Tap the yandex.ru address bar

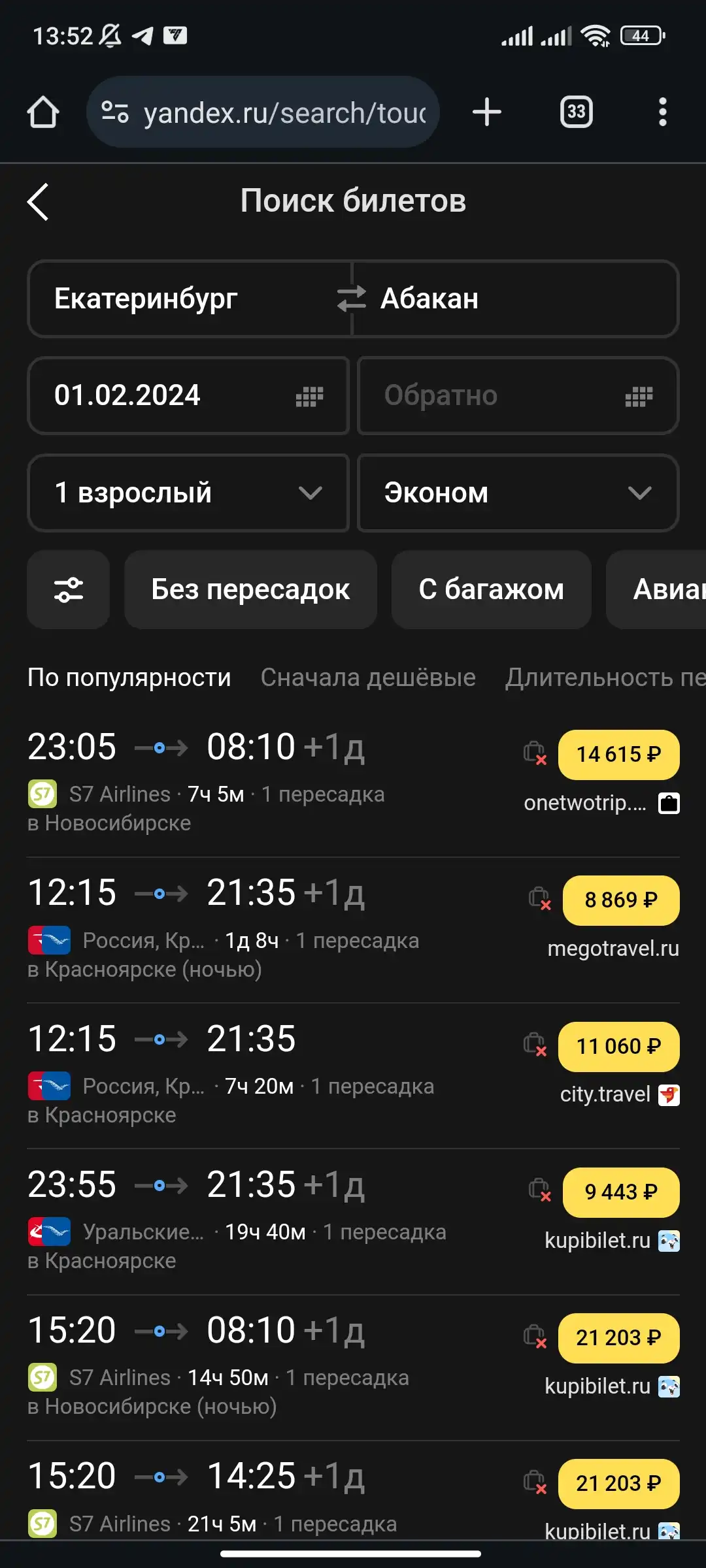tap(263, 112)
